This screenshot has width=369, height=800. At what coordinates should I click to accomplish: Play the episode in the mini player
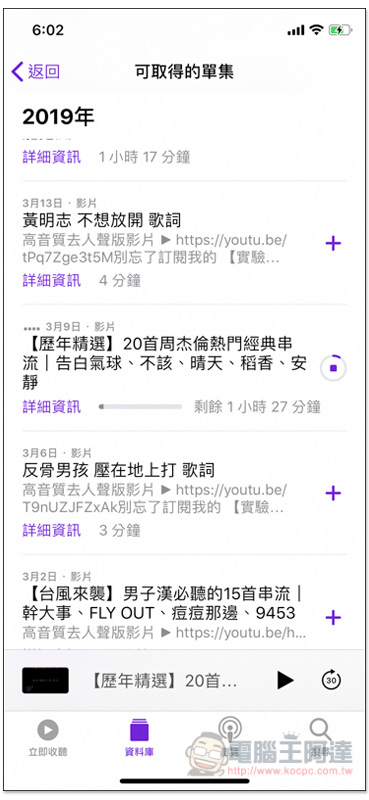pyautogui.click(x=285, y=680)
